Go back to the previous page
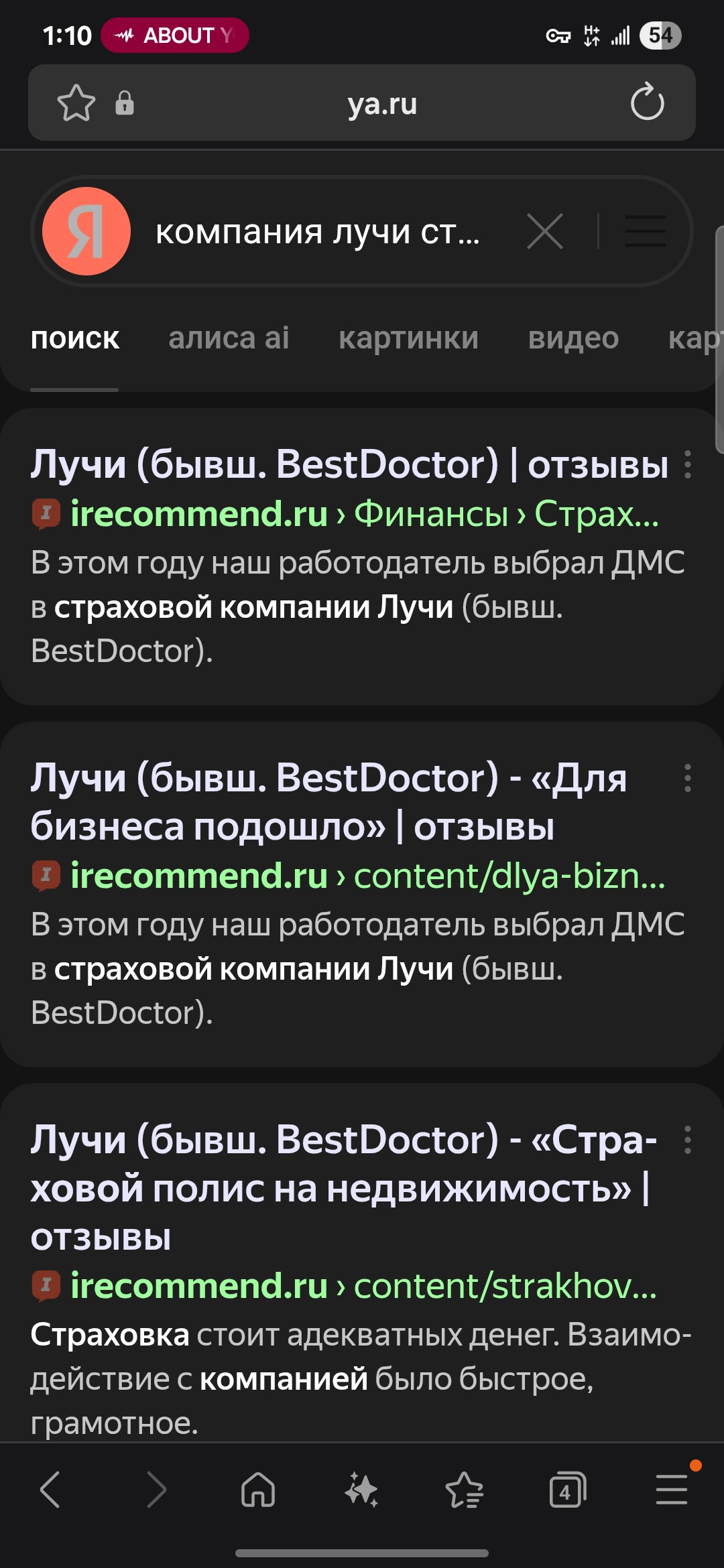Screen dimensions: 724x1568 pyautogui.click(x=50, y=1490)
